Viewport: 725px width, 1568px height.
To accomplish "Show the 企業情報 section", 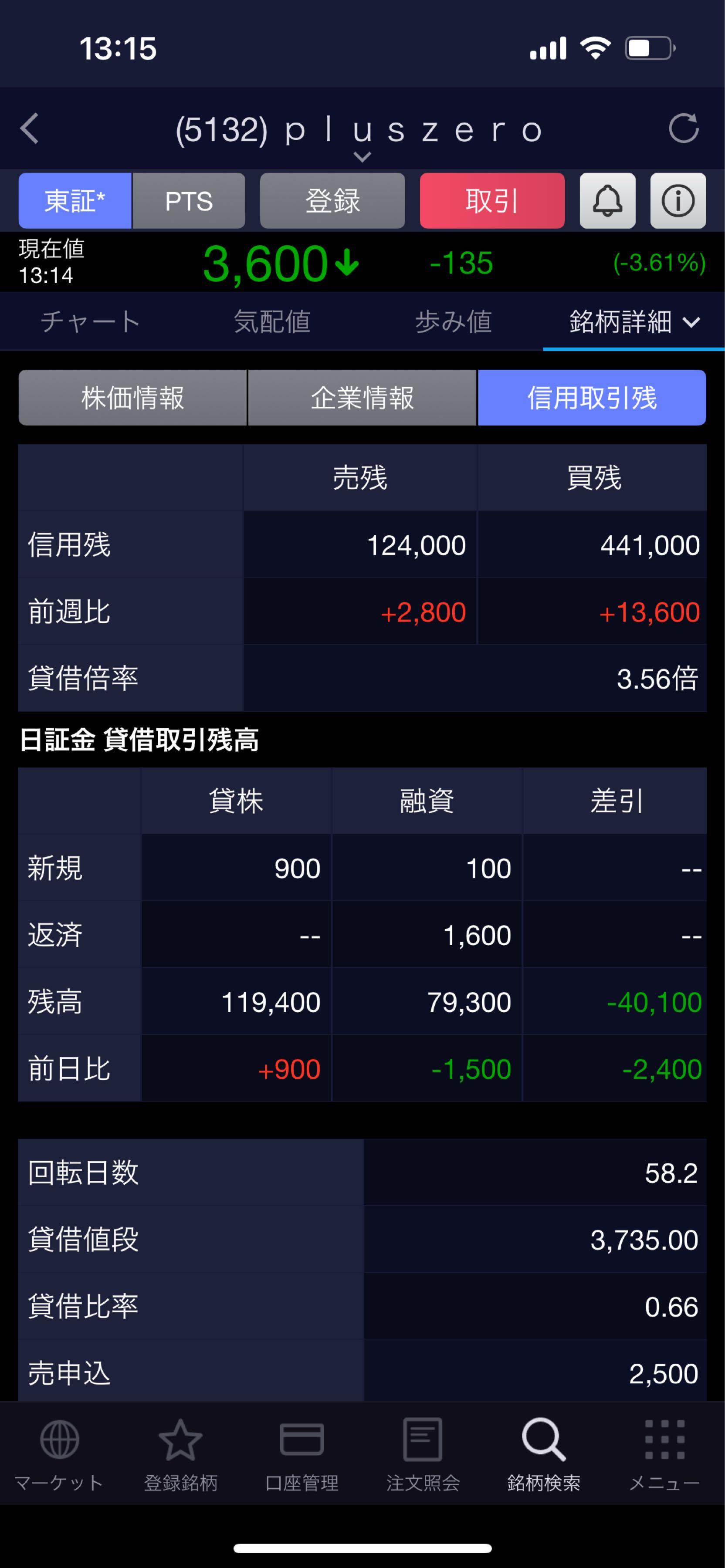I will (x=362, y=398).
